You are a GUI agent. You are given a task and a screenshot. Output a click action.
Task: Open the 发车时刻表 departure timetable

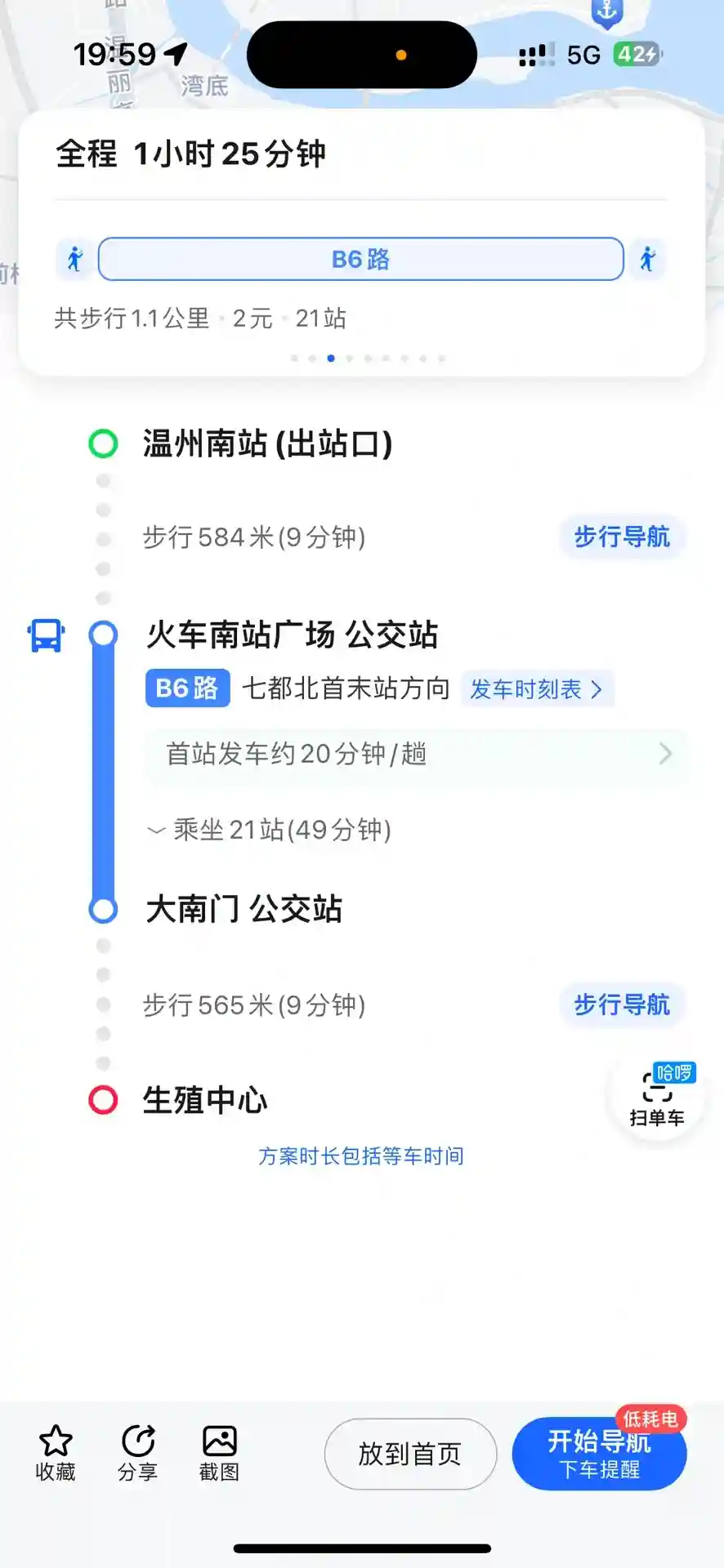click(x=536, y=689)
